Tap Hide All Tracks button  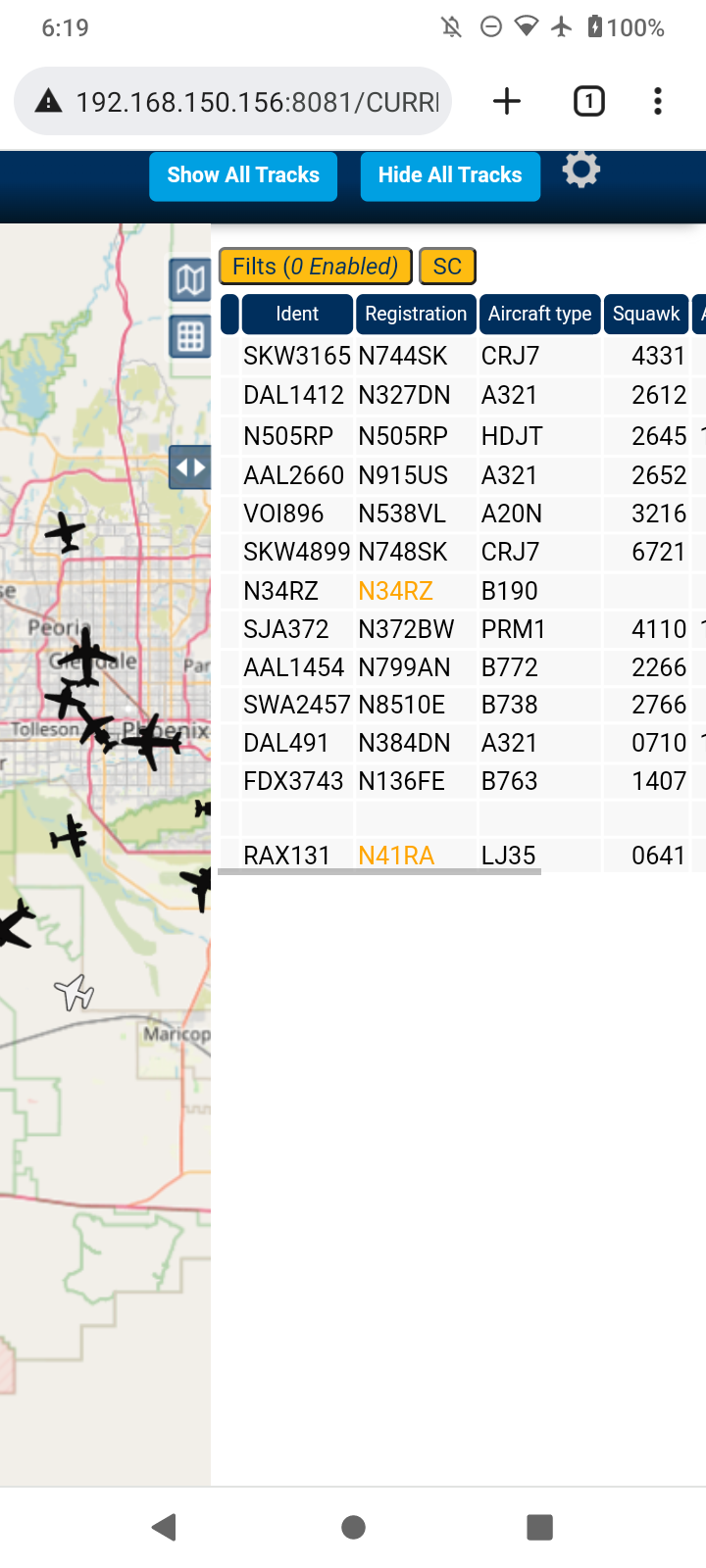pyautogui.click(x=450, y=175)
